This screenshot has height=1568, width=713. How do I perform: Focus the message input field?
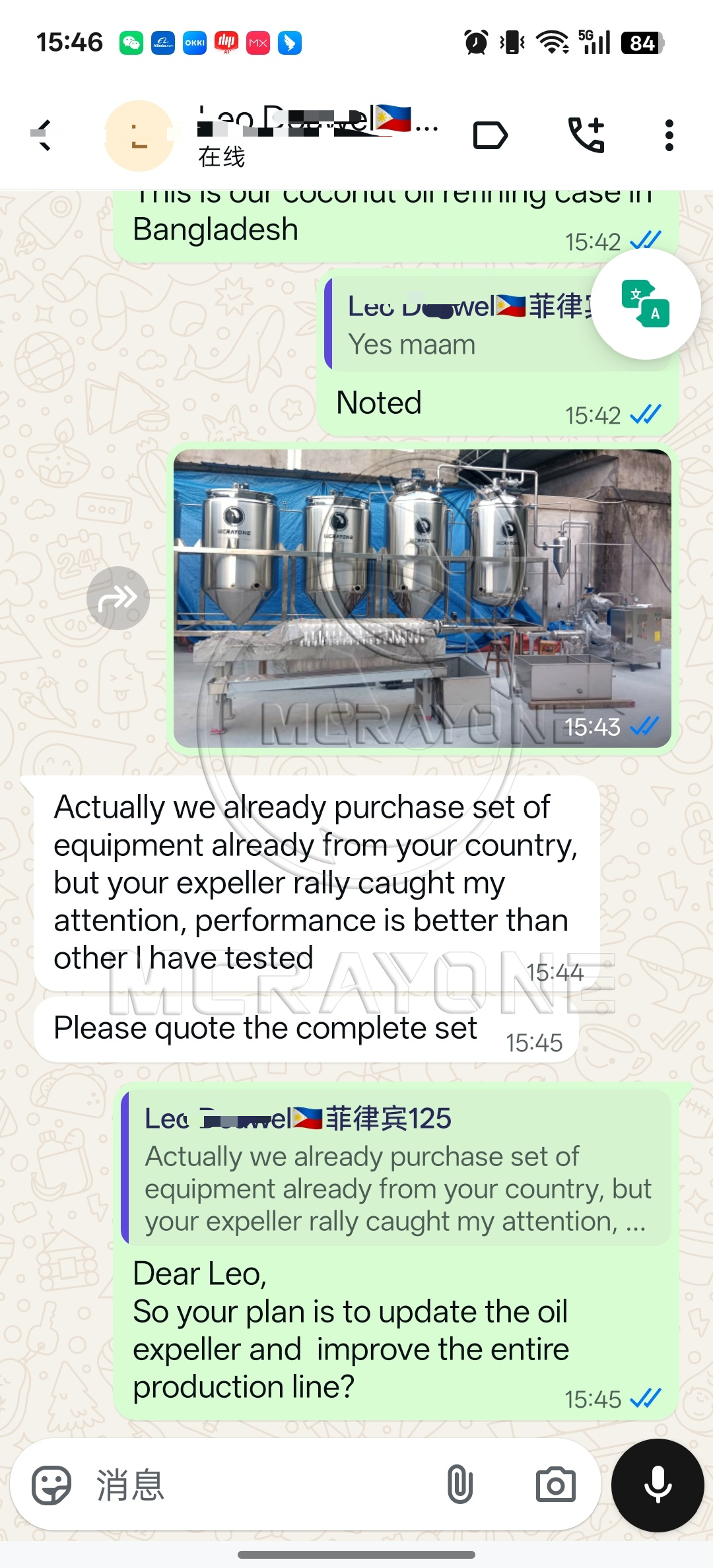(264, 1485)
